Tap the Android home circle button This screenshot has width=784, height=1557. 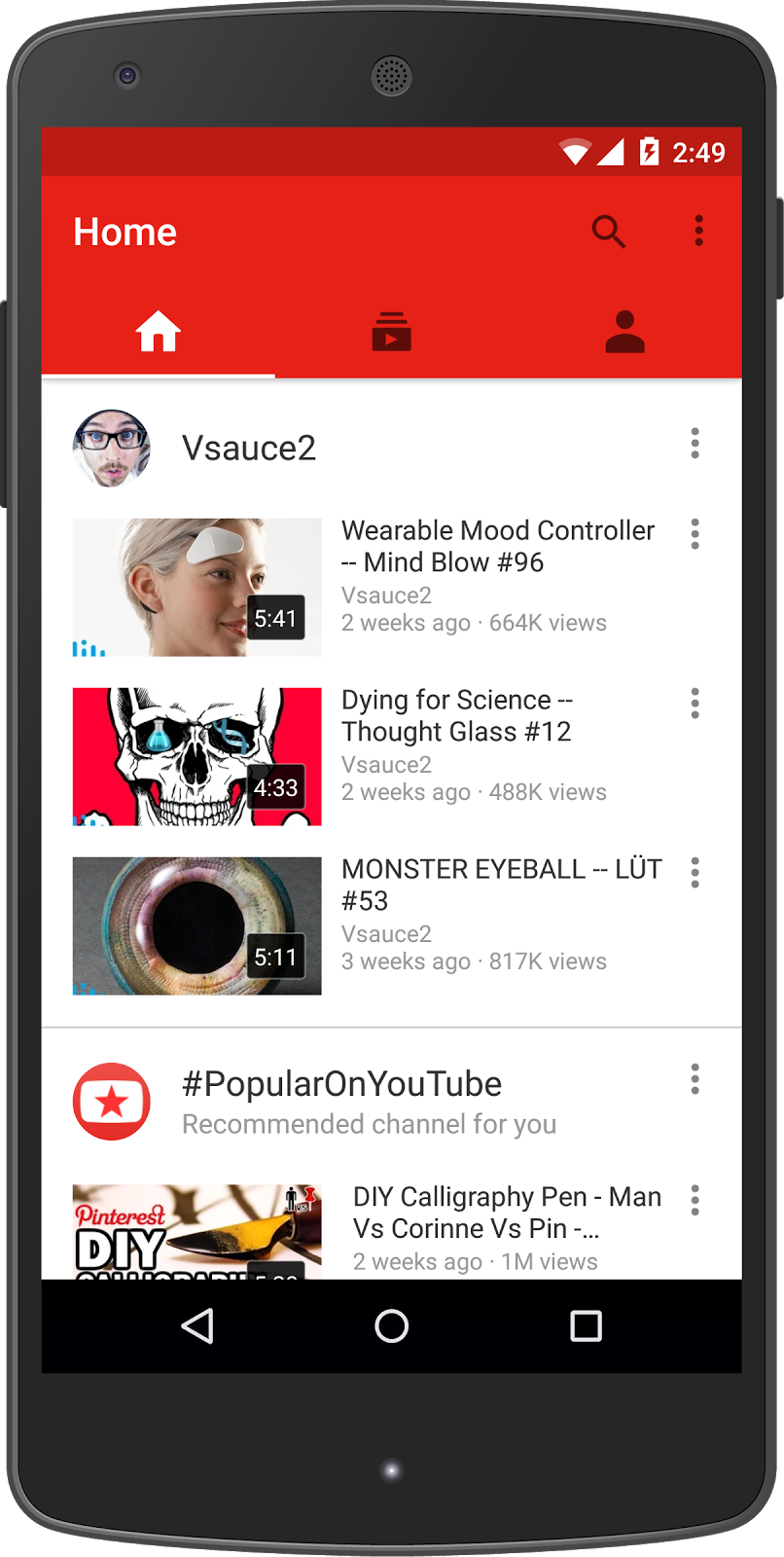click(391, 1326)
